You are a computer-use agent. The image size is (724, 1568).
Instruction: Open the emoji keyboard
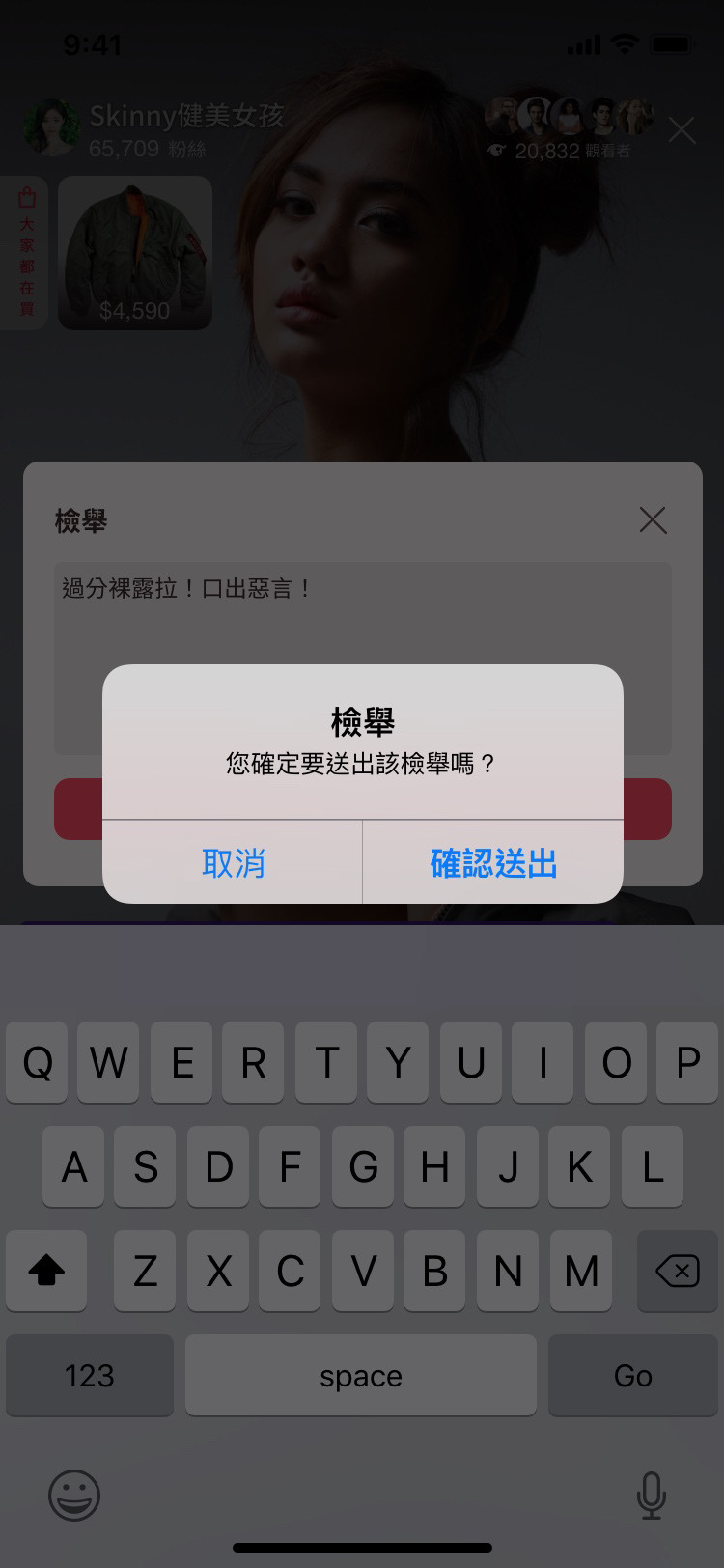click(74, 1495)
